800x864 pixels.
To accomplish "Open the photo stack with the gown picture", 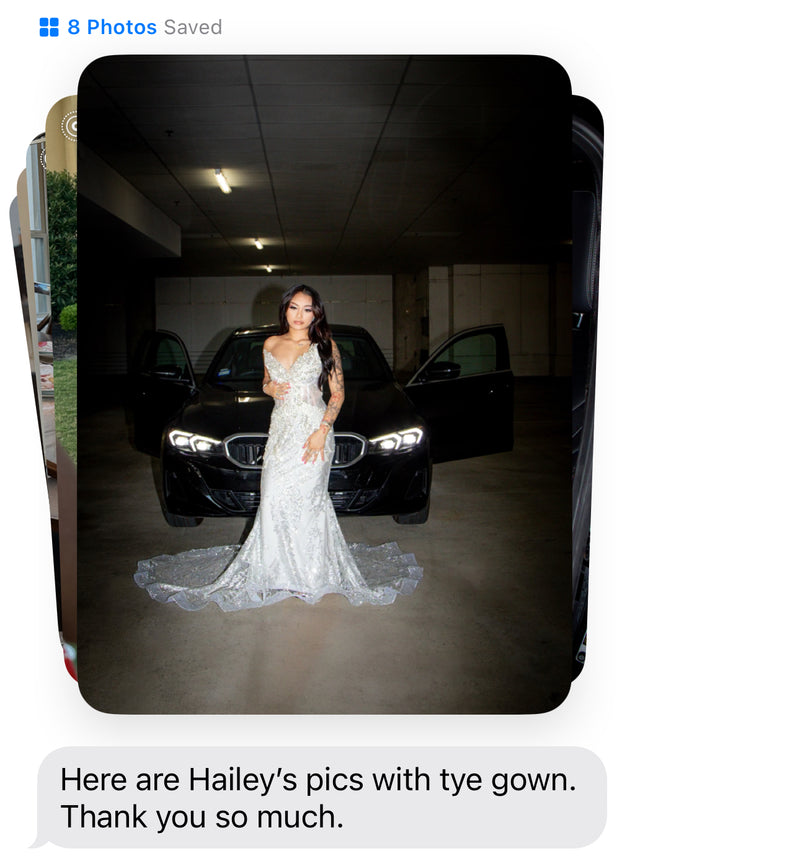I will tap(324, 384).
